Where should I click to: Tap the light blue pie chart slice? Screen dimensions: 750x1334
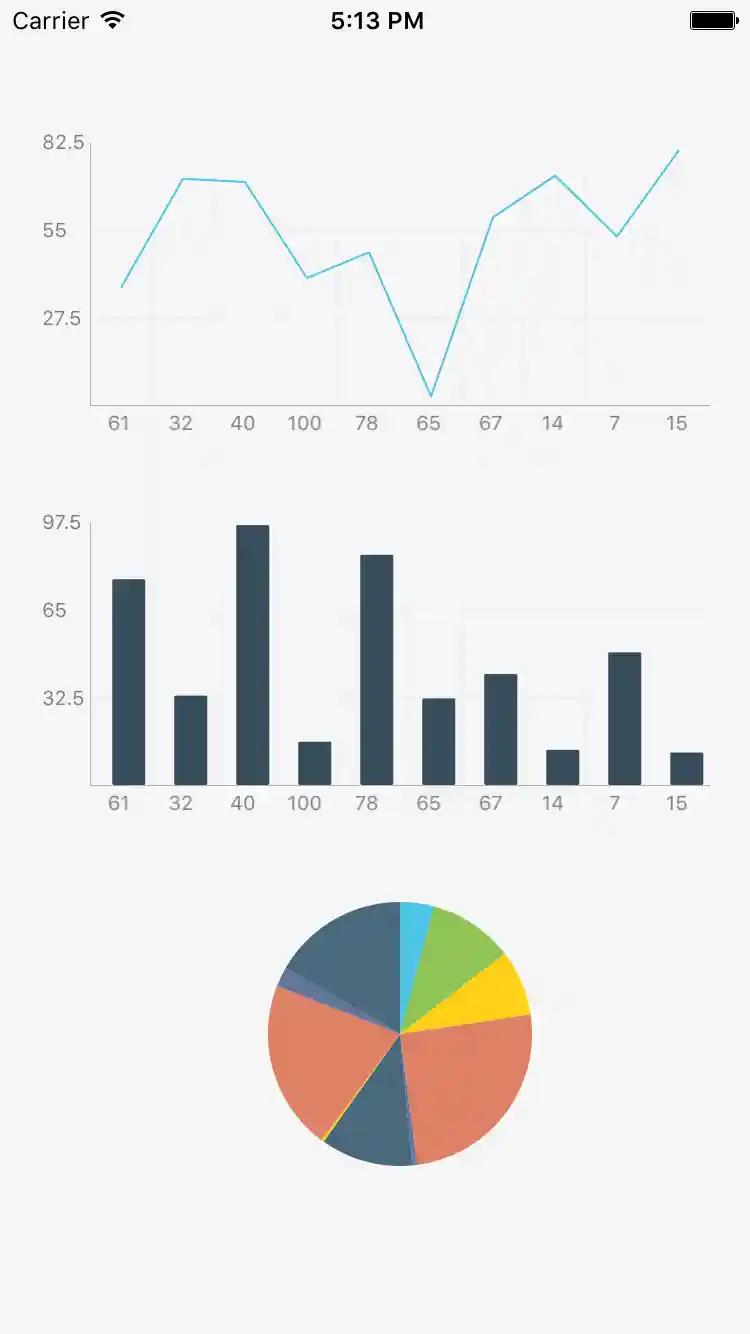tap(412, 940)
